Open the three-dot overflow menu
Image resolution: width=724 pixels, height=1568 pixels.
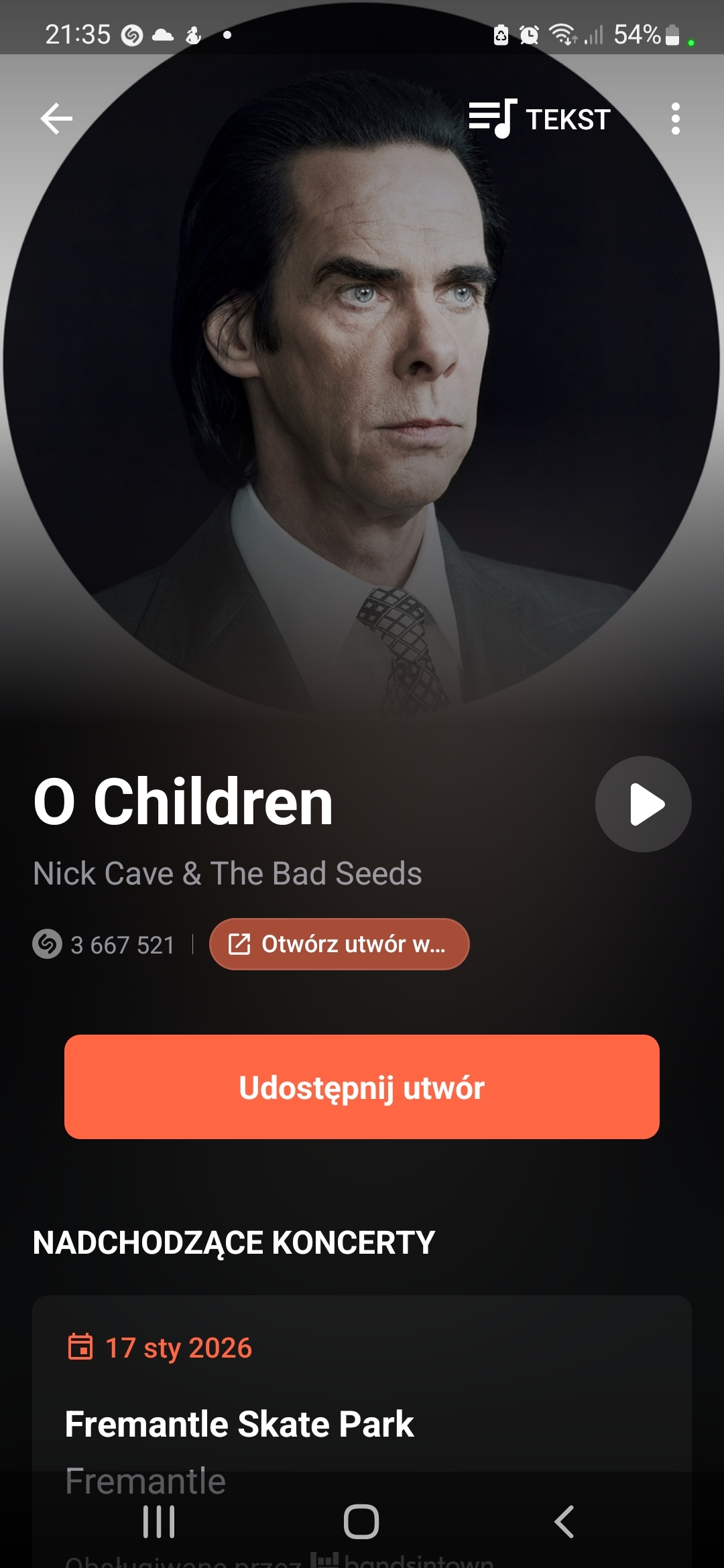pos(675,119)
